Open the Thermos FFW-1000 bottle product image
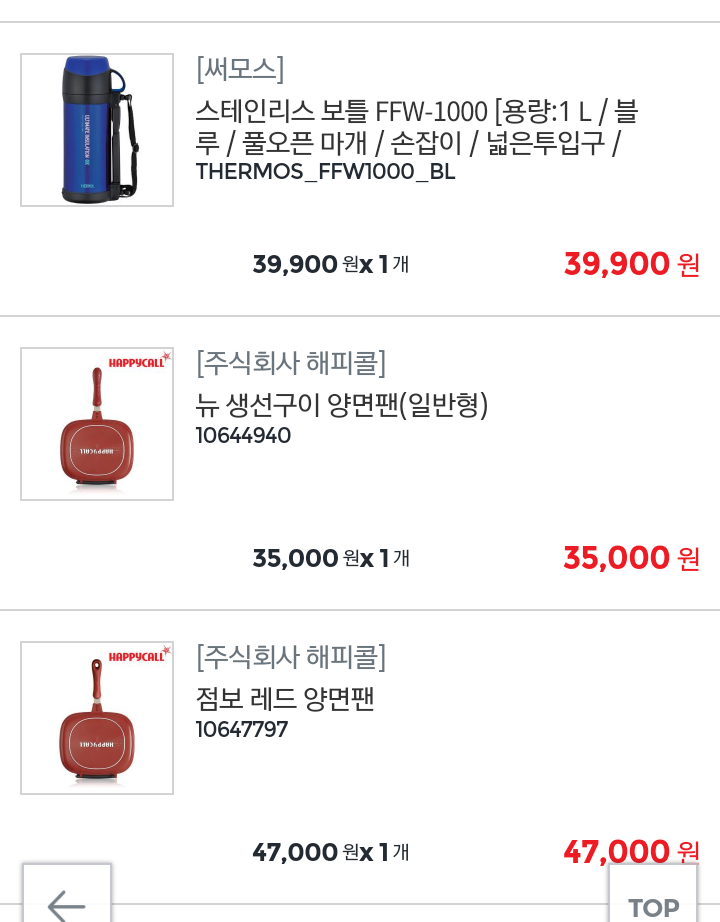The width and height of the screenshot is (720, 922). tap(97, 130)
